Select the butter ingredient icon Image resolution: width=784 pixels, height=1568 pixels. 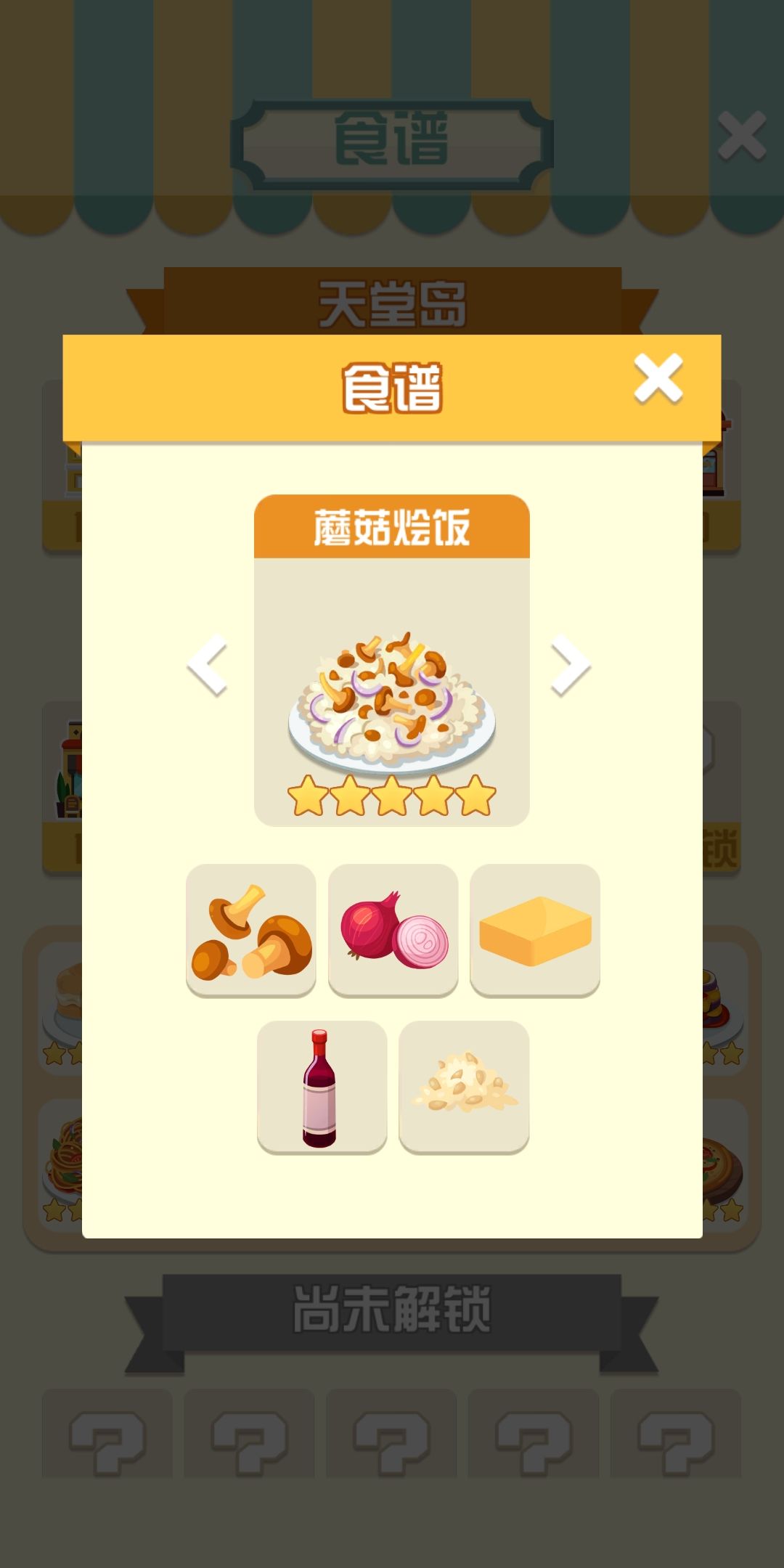point(535,928)
